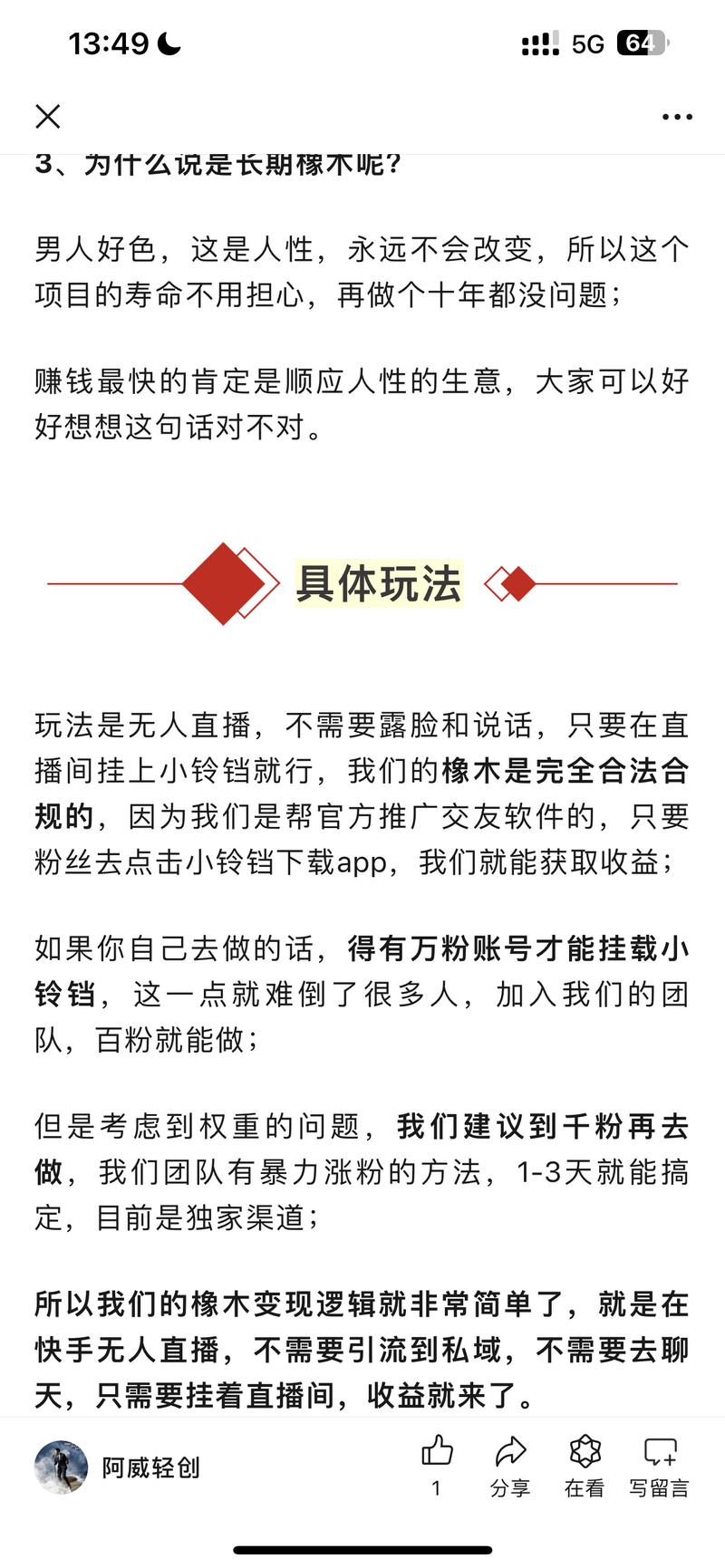Open 阿威轻创 author profile

[117, 1467]
